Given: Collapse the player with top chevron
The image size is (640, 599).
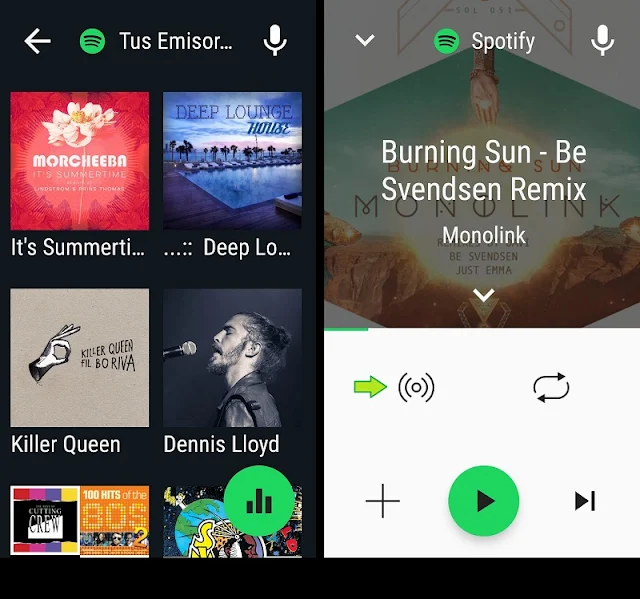Looking at the screenshot, I should [x=364, y=40].
